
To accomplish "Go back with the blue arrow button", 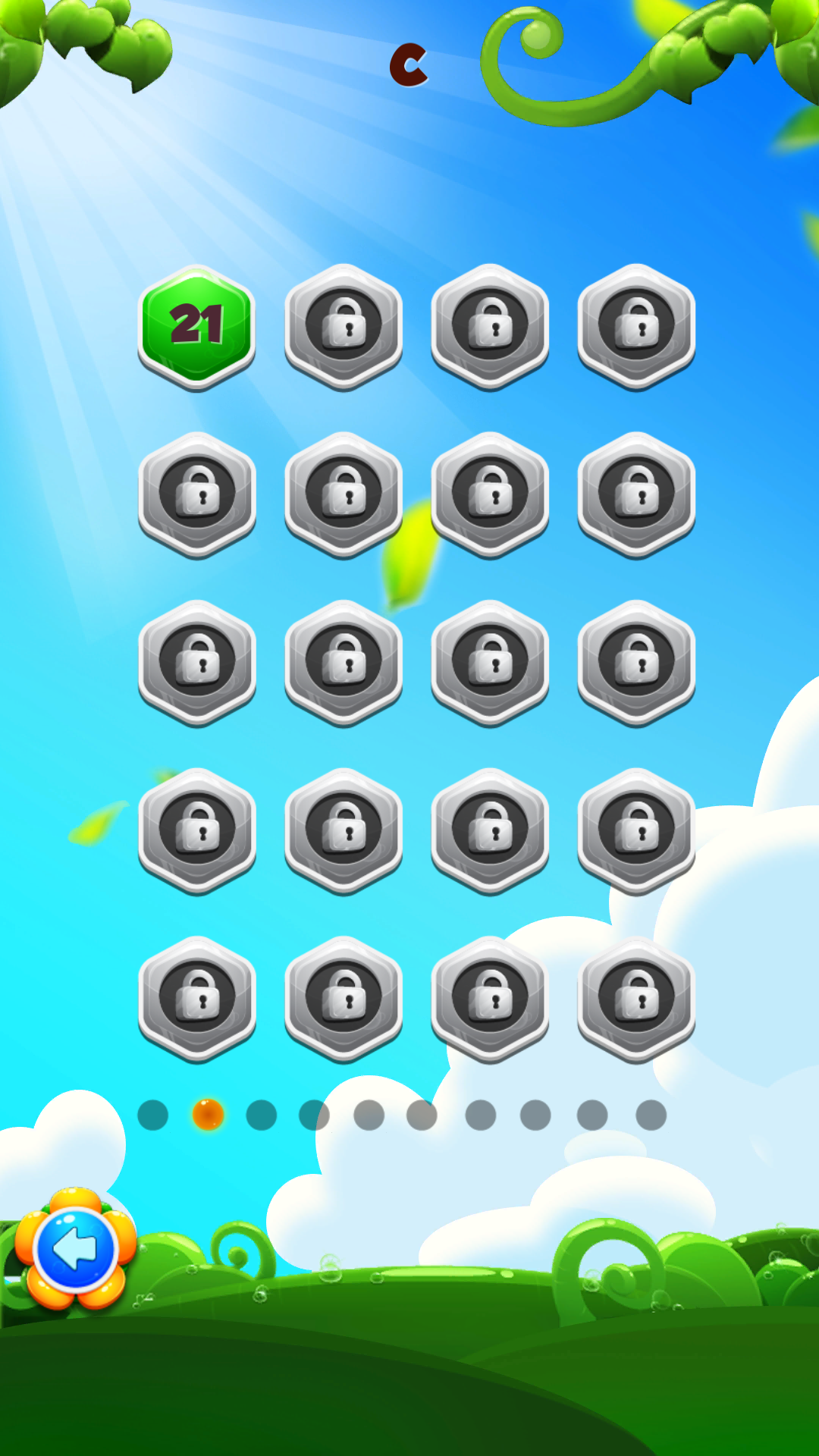I will (75, 1248).
